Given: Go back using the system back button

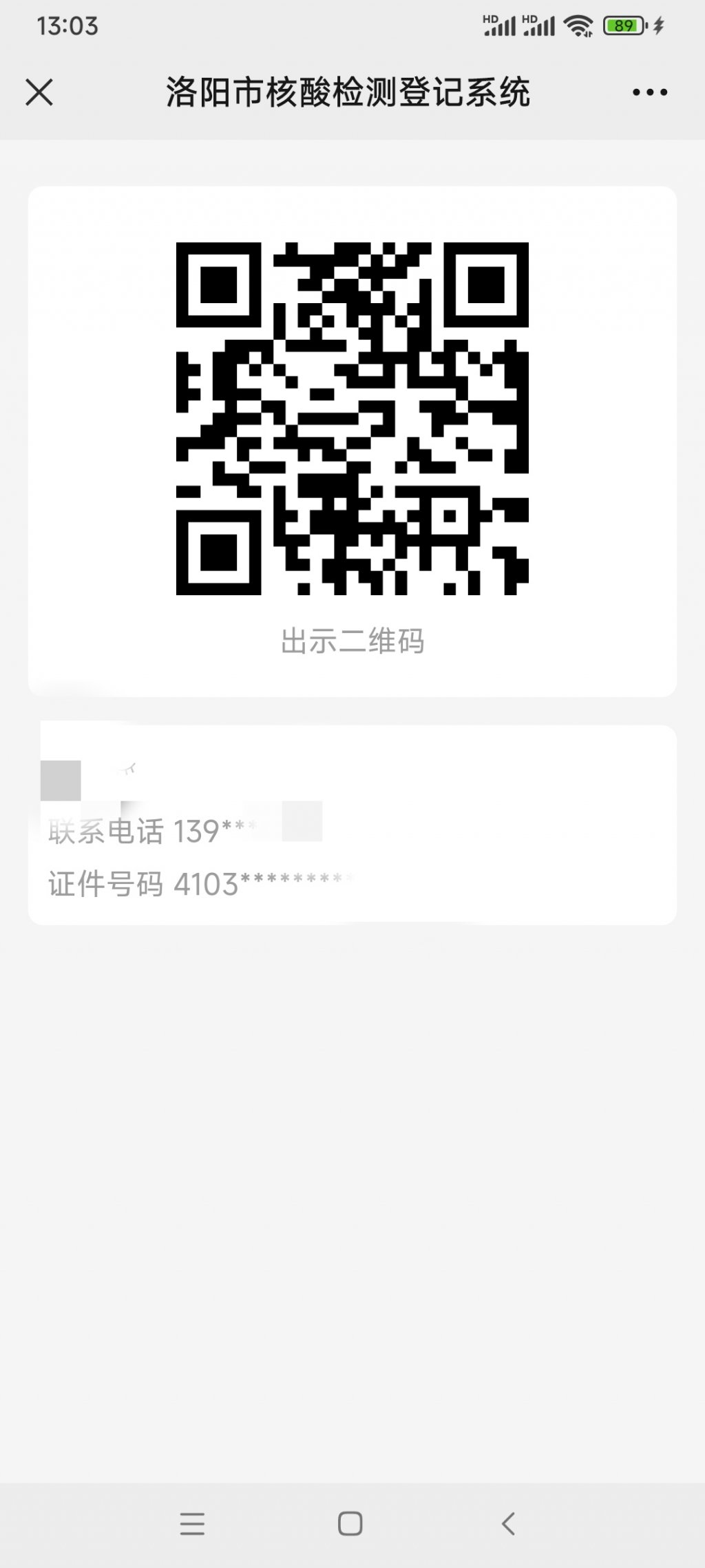Looking at the screenshot, I should pos(508,1523).
